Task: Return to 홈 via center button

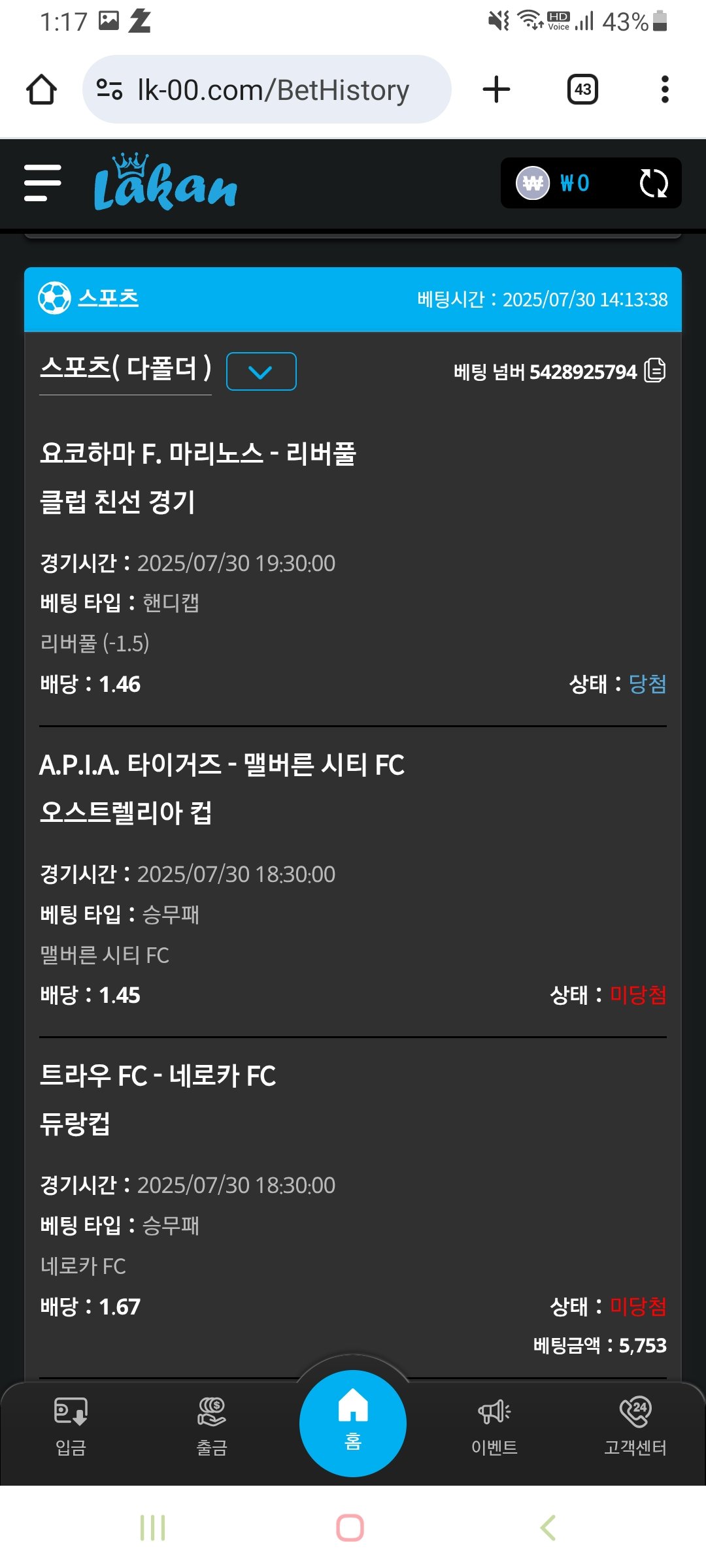Action: coord(353,1423)
